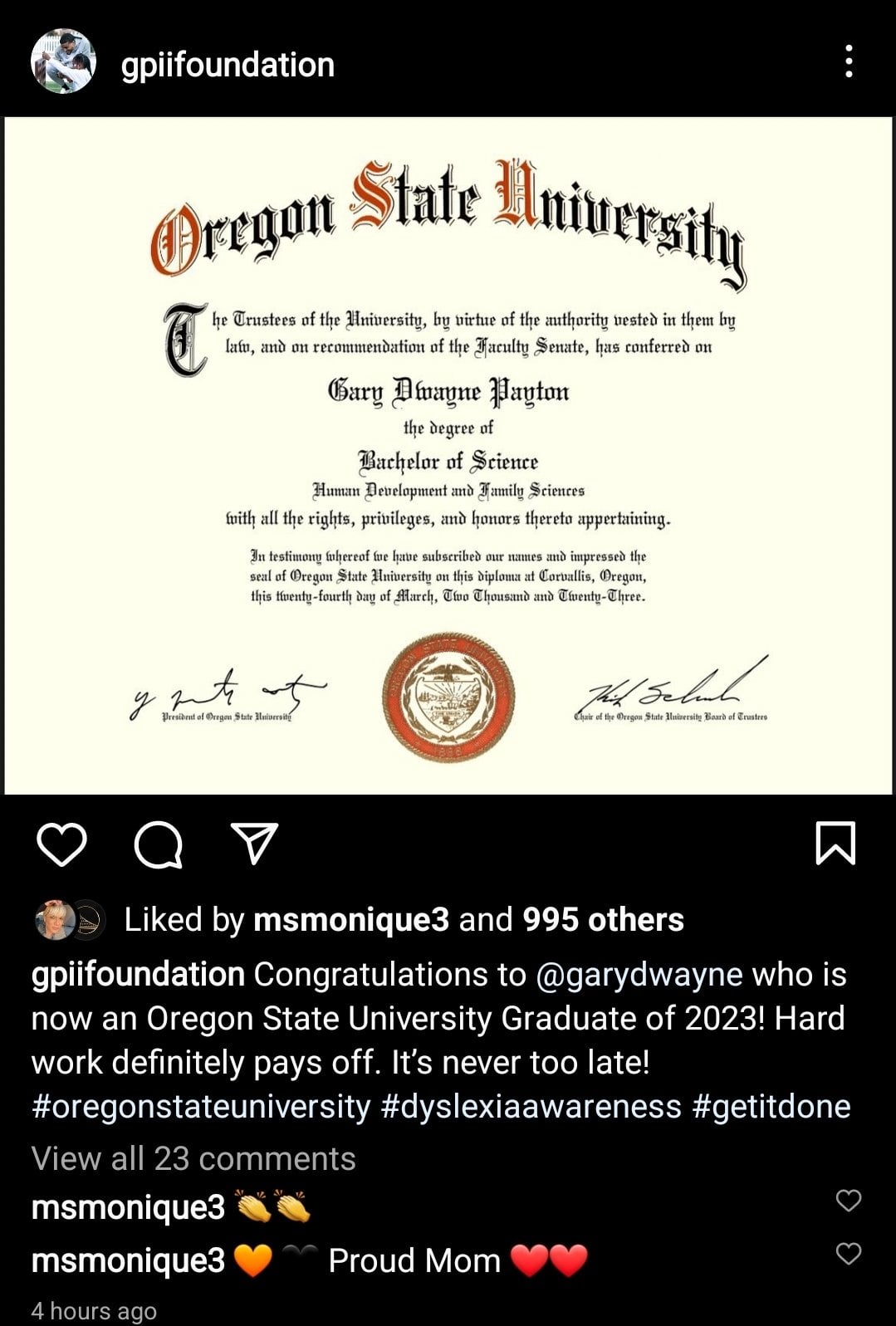896x1326 pixels.
Task: Share the post with the paper-plane icon
Action: (x=253, y=844)
